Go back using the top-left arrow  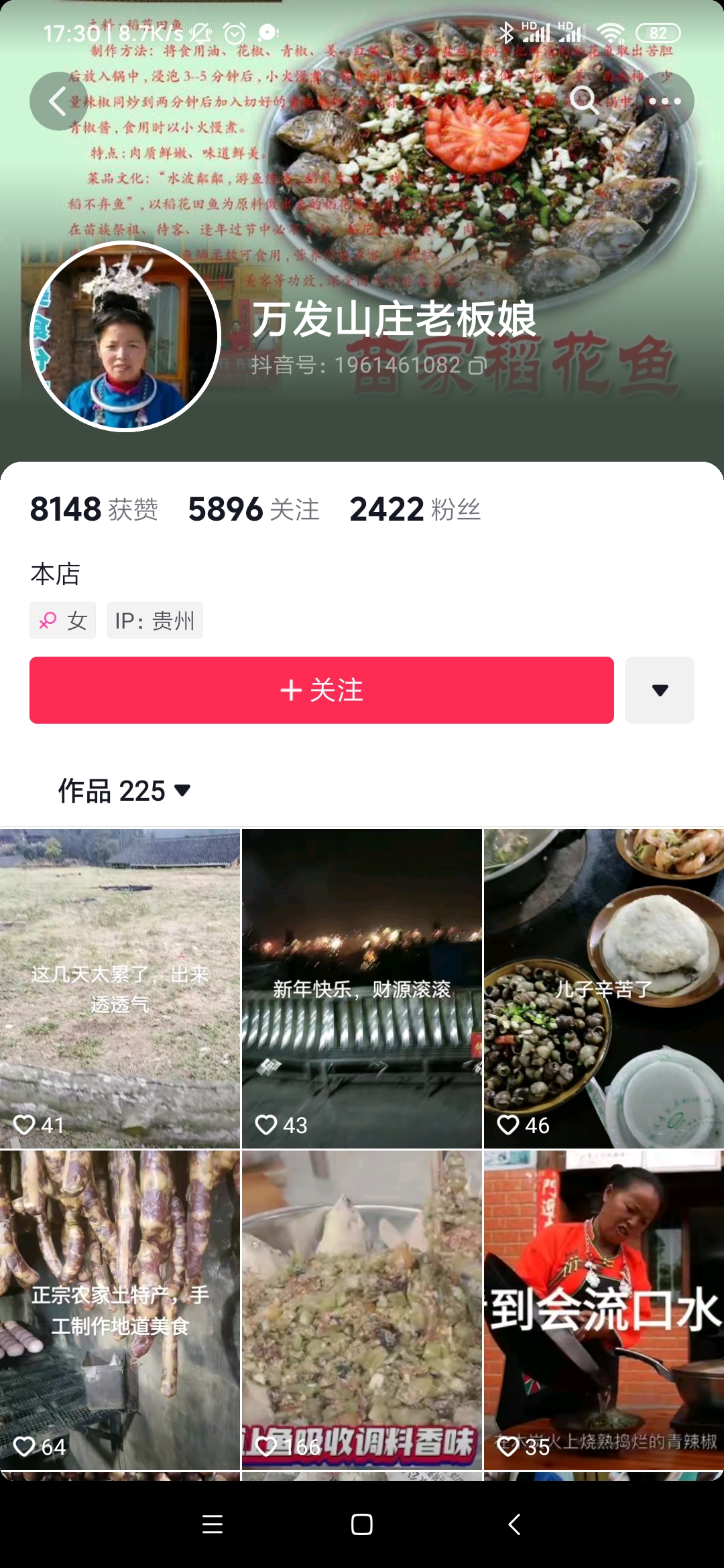tap(58, 101)
